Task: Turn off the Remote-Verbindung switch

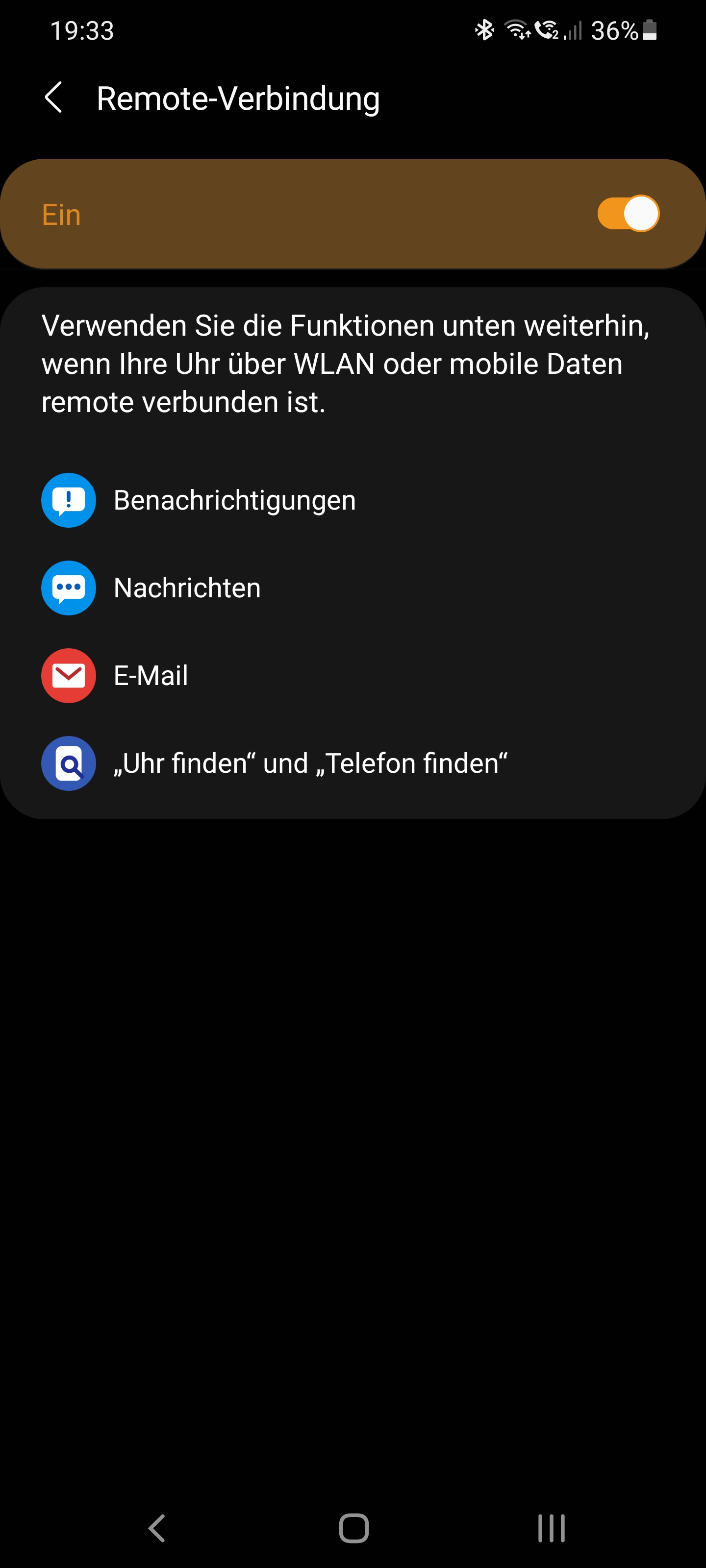Action: [628, 214]
